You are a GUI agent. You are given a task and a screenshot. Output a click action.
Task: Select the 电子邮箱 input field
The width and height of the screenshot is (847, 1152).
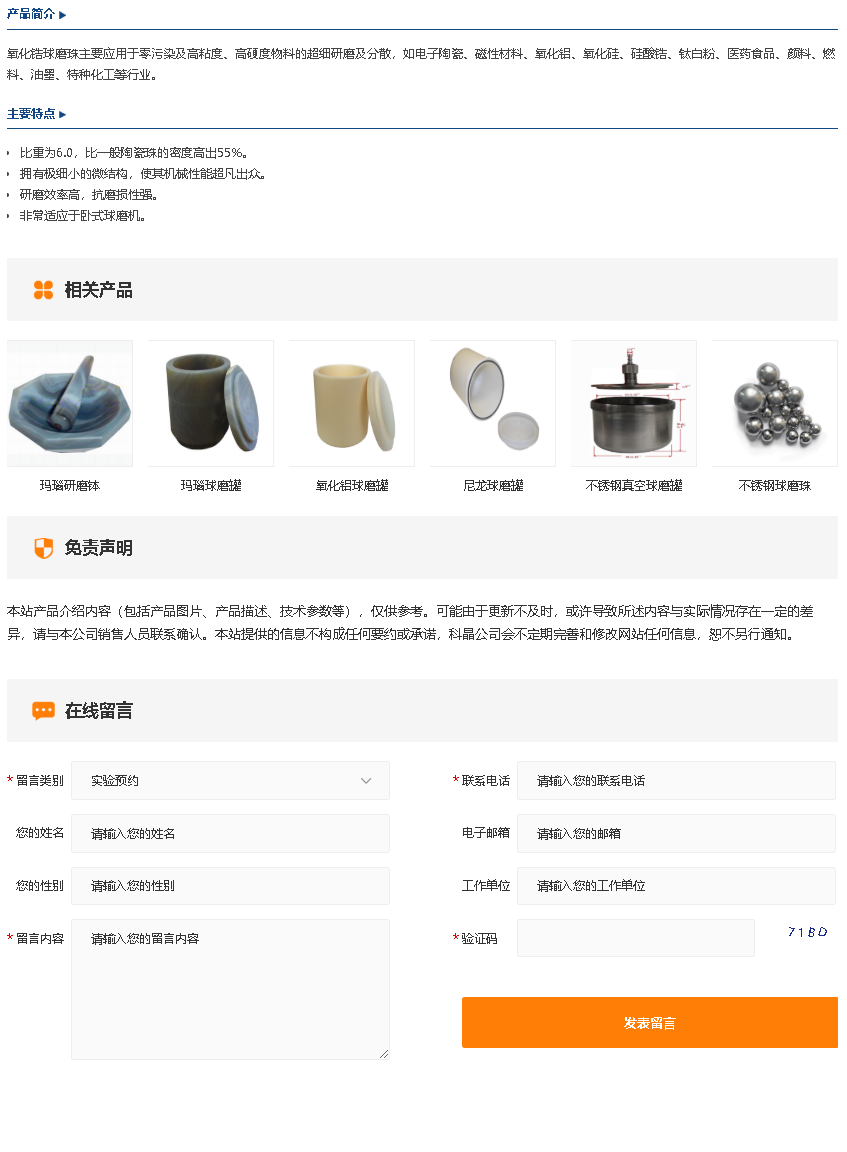676,834
